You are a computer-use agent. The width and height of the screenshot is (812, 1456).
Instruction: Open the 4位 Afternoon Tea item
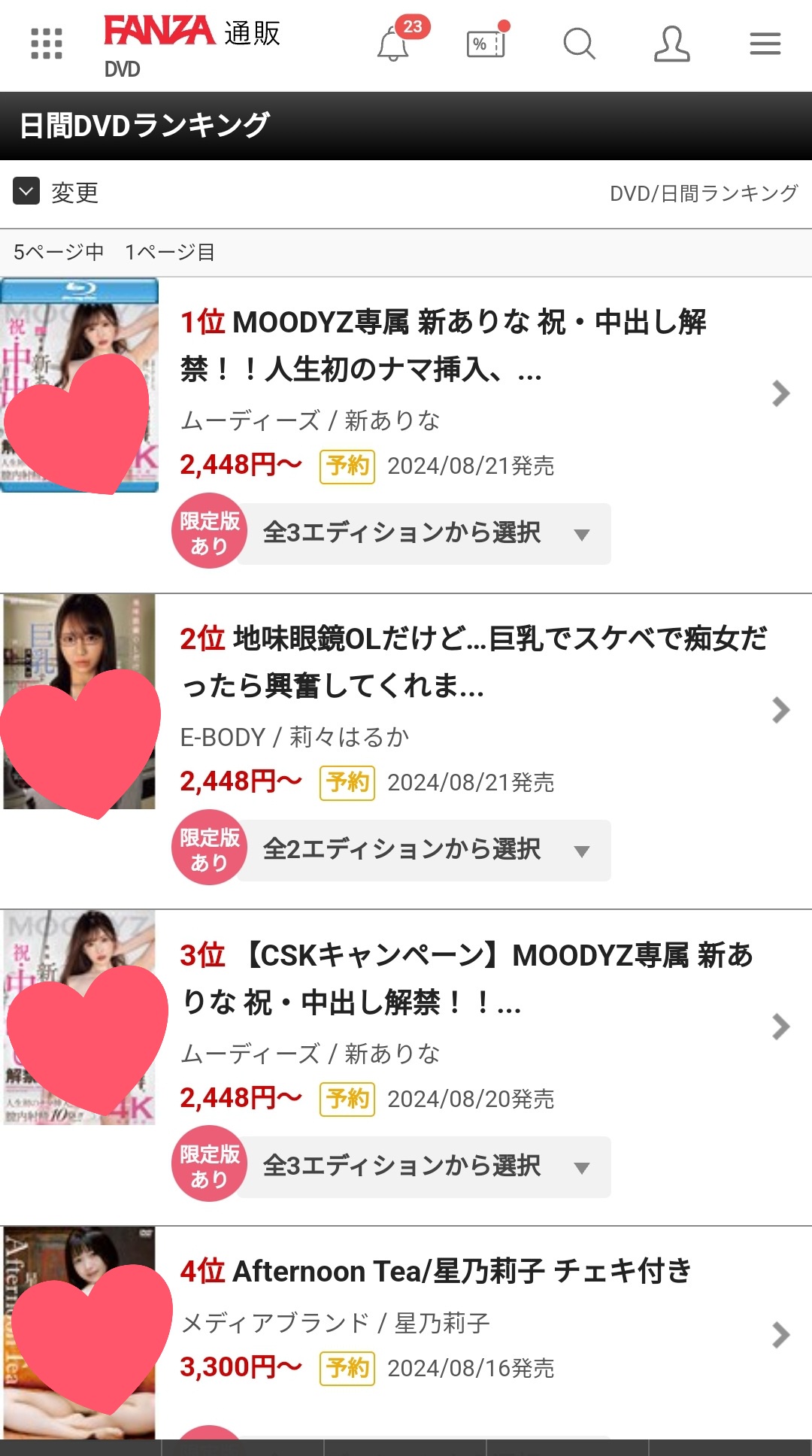[x=436, y=1271]
